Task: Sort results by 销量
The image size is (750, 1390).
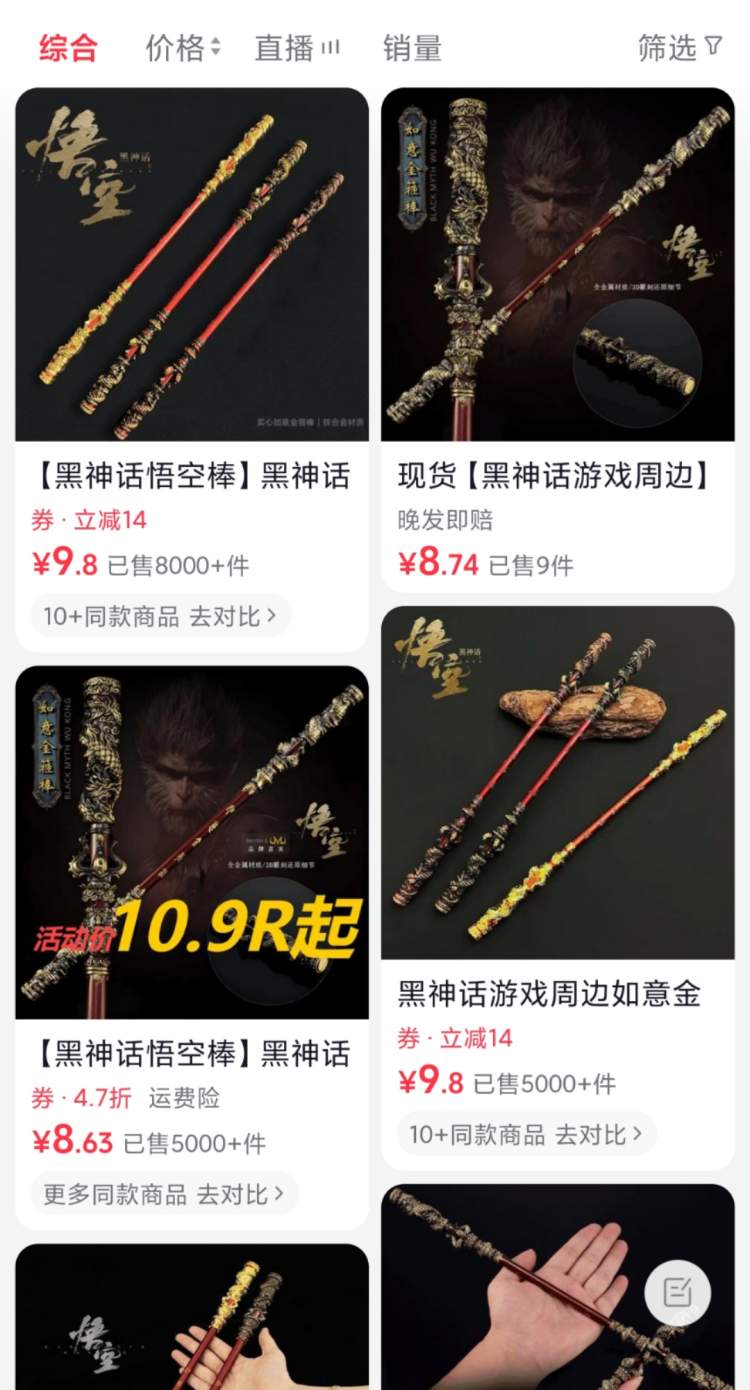Action: (412, 48)
